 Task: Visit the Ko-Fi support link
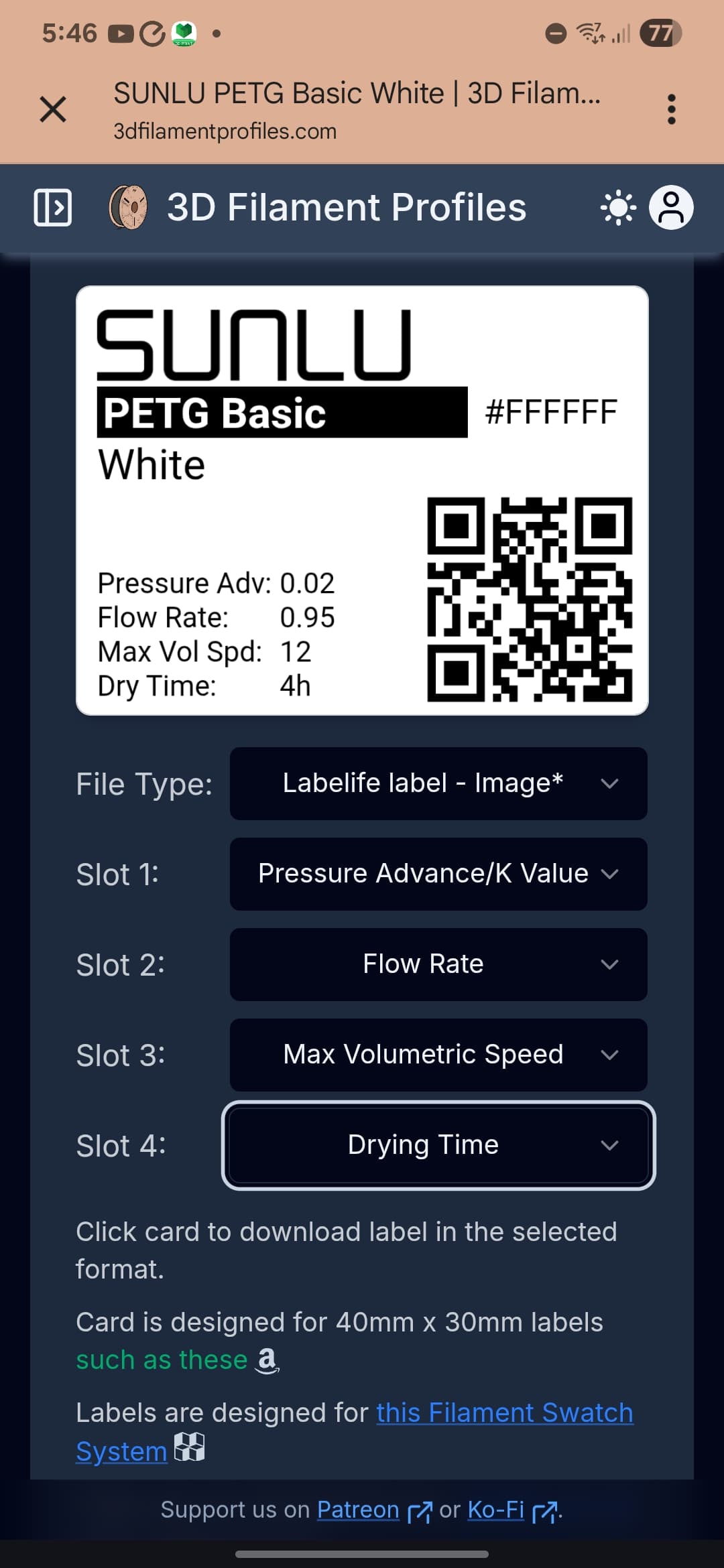[496, 1510]
